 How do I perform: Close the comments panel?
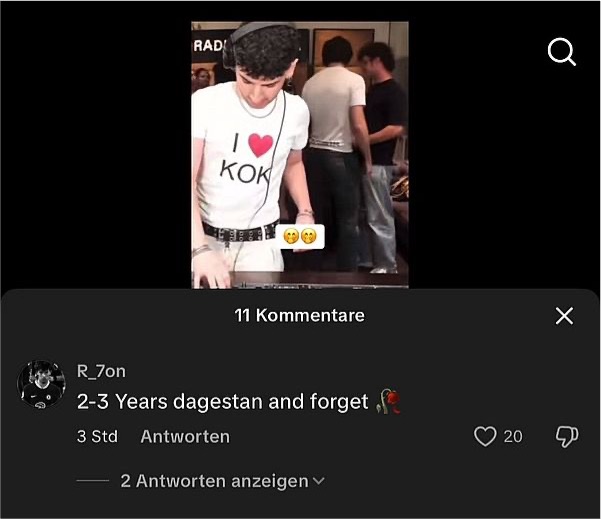564,316
